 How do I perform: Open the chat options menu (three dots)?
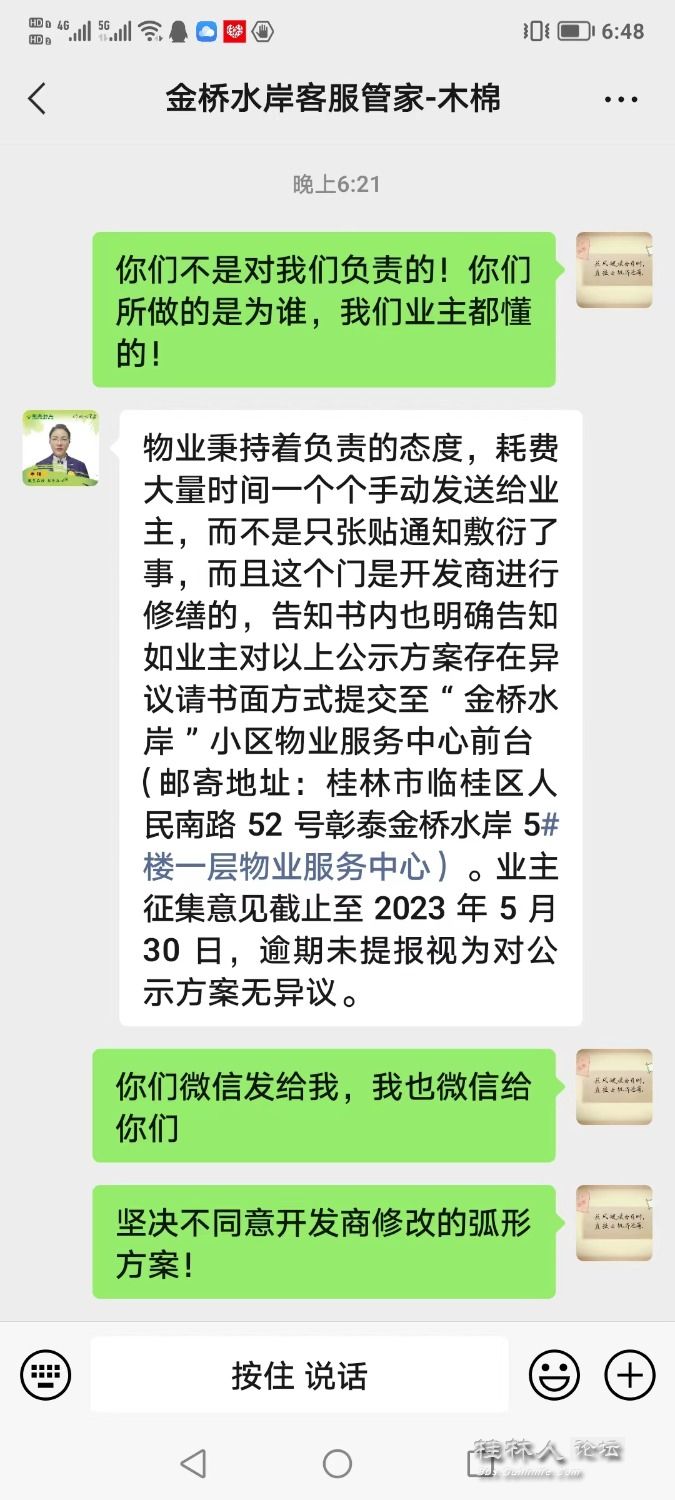click(x=621, y=99)
